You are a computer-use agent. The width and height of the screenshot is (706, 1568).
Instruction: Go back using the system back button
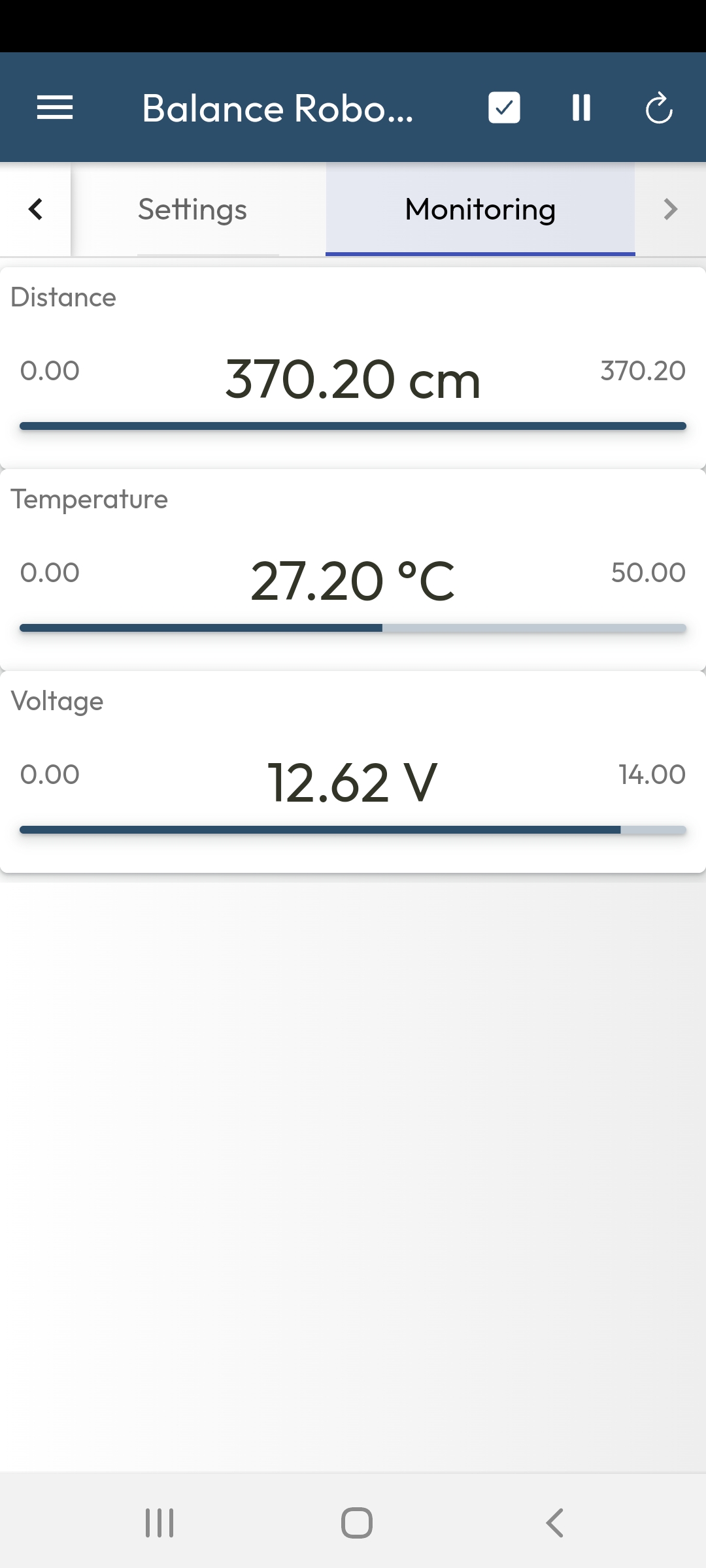pyautogui.click(x=554, y=1523)
